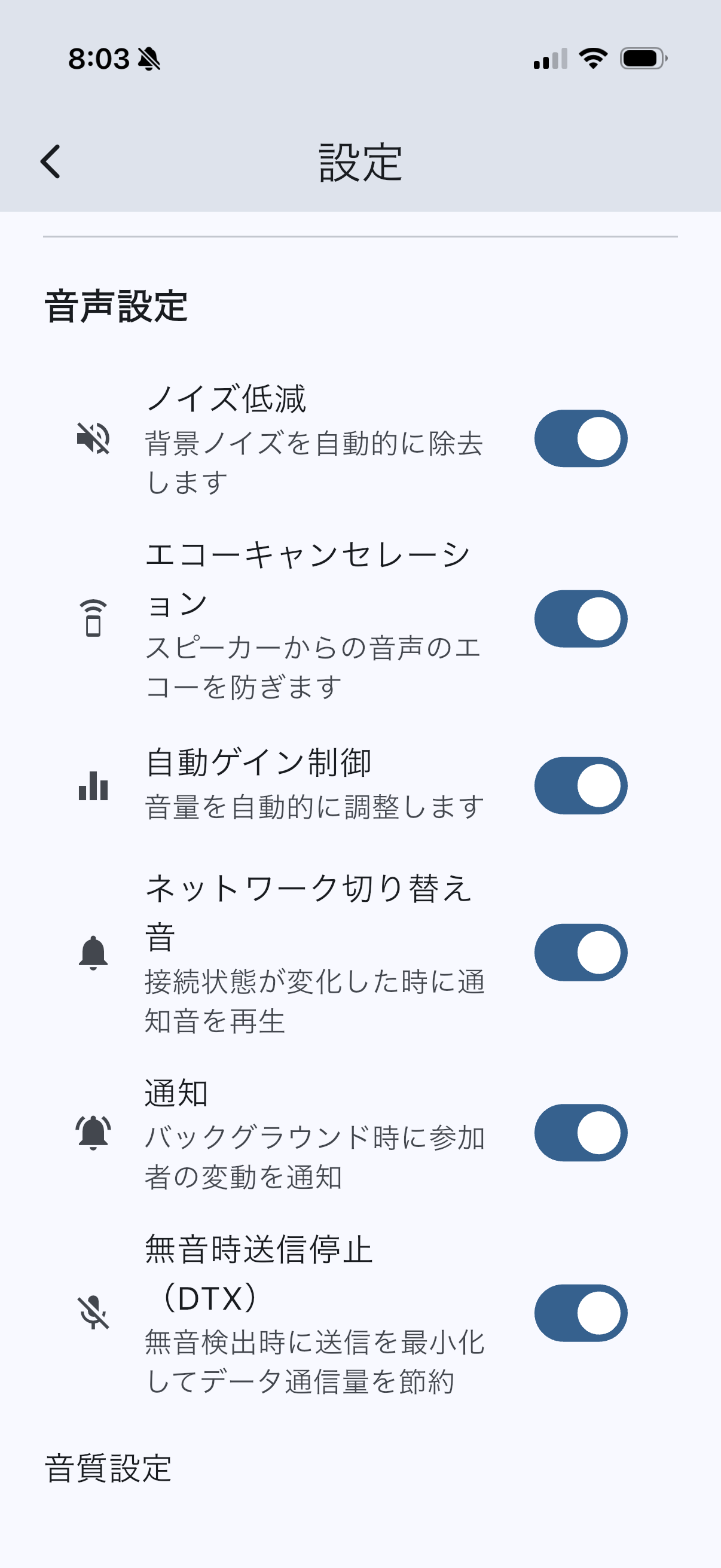
Task: Disable the 通知 switch
Action: 581,1132
